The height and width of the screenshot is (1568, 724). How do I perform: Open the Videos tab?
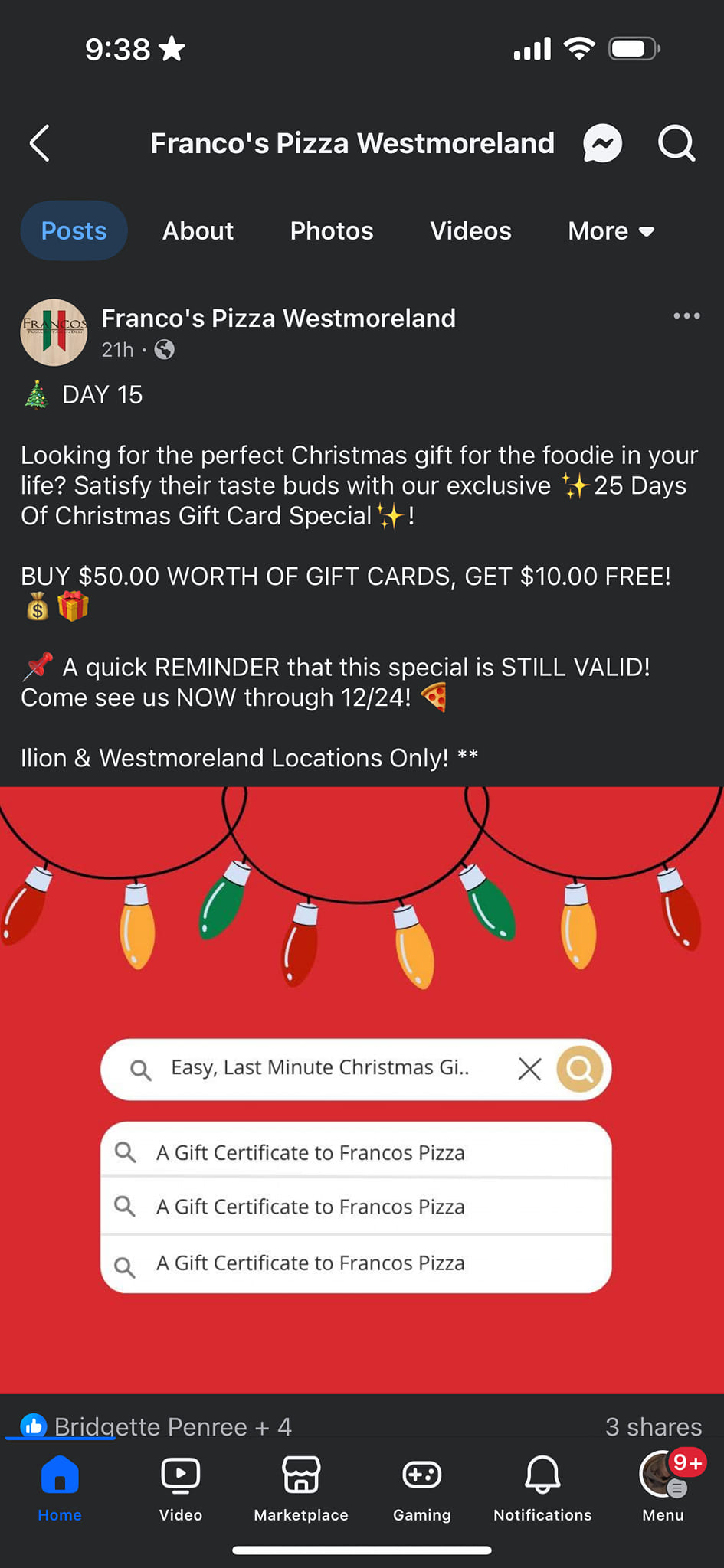click(470, 231)
